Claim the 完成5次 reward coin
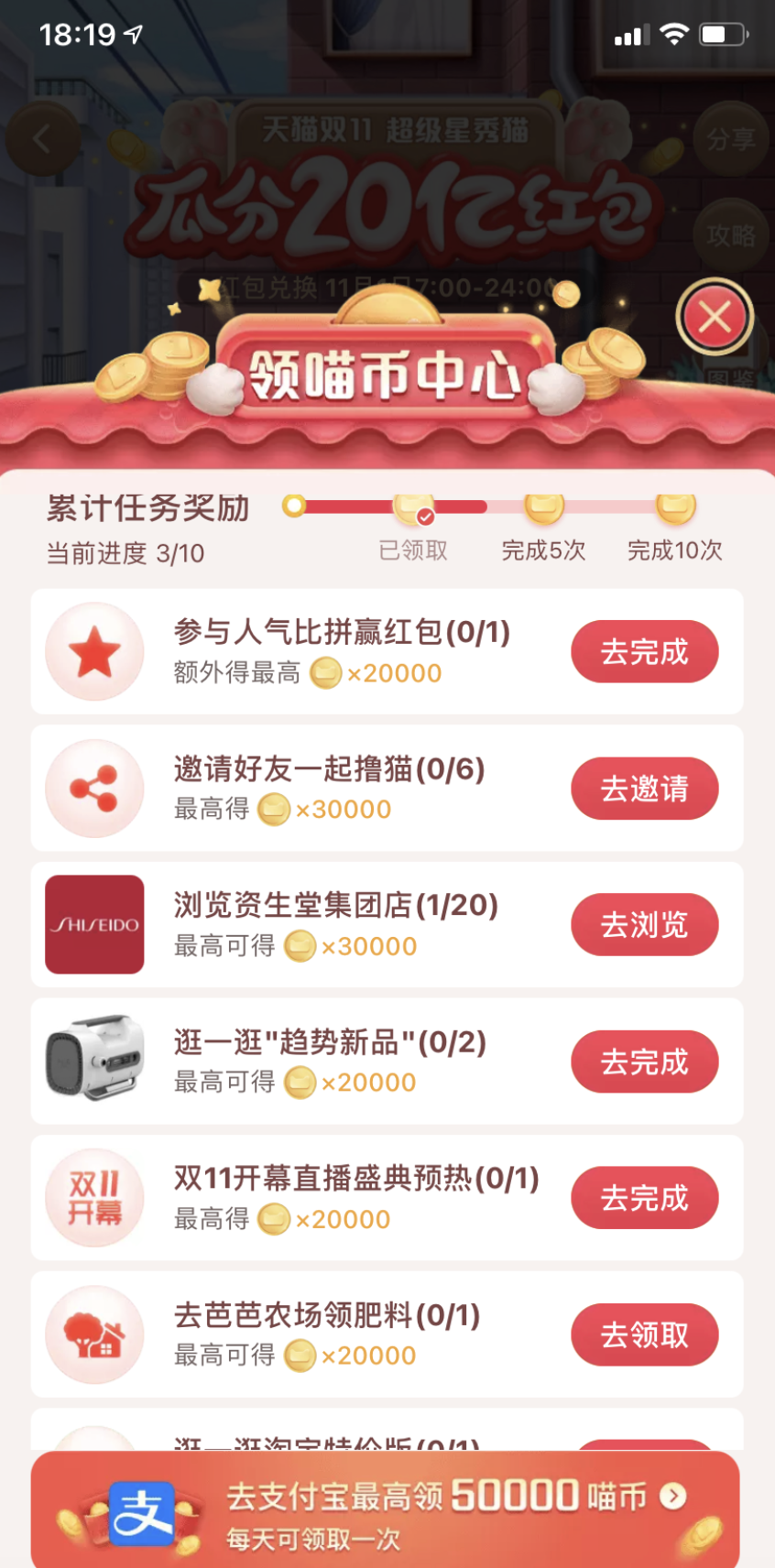 543,507
